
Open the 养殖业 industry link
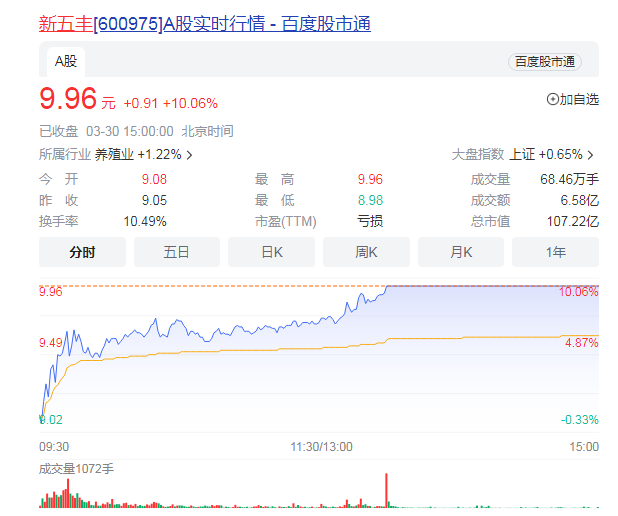pyautogui.click(x=143, y=155)
